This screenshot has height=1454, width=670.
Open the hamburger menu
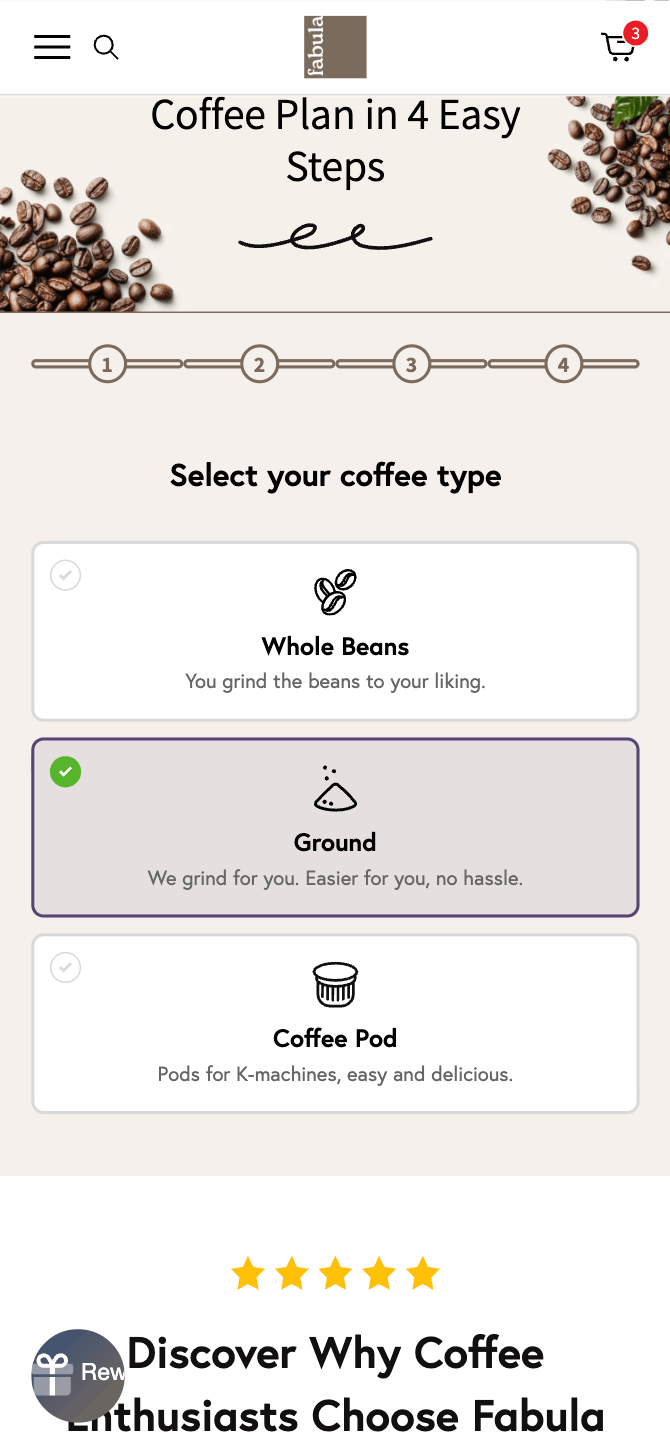click(52, 47)
